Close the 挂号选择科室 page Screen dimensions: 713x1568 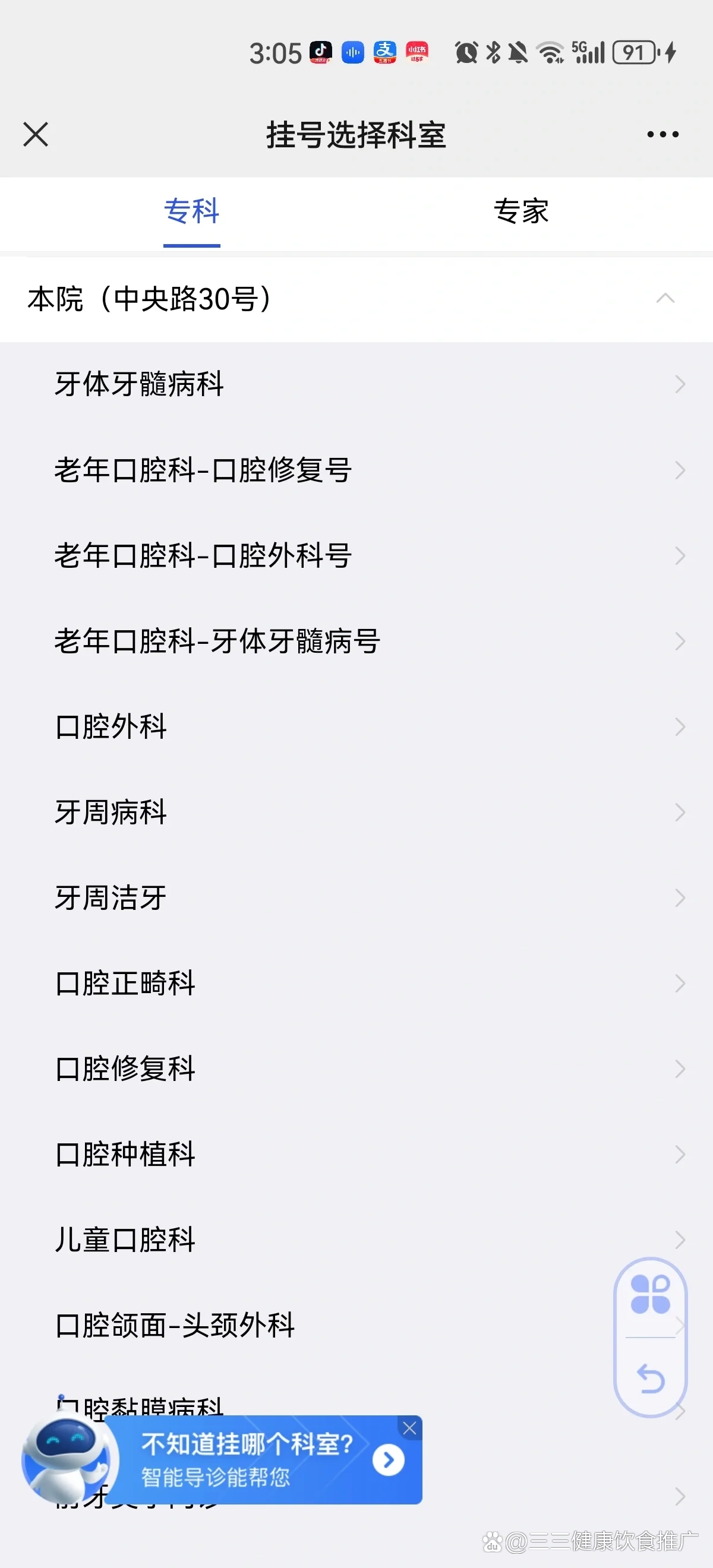point(35,134)
